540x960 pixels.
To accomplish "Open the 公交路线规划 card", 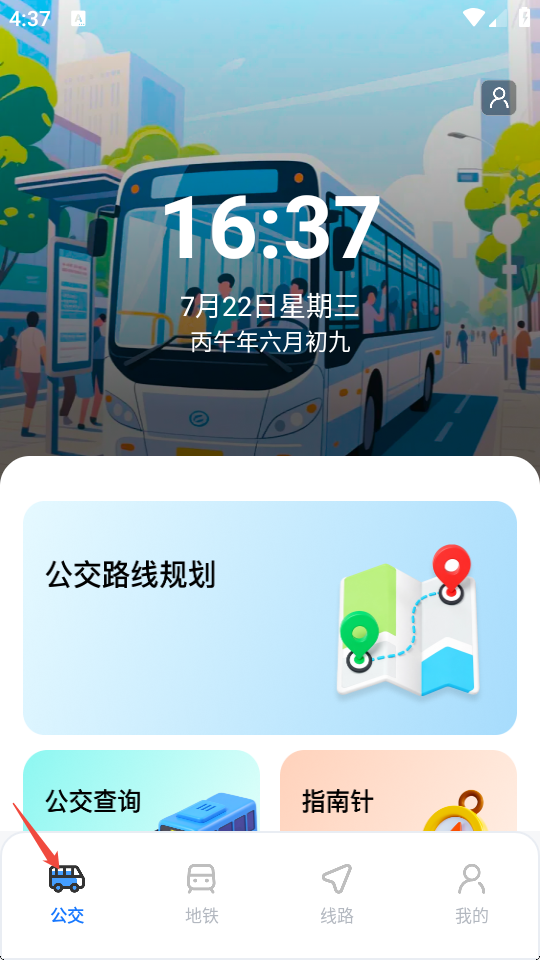I will (270, 618).
